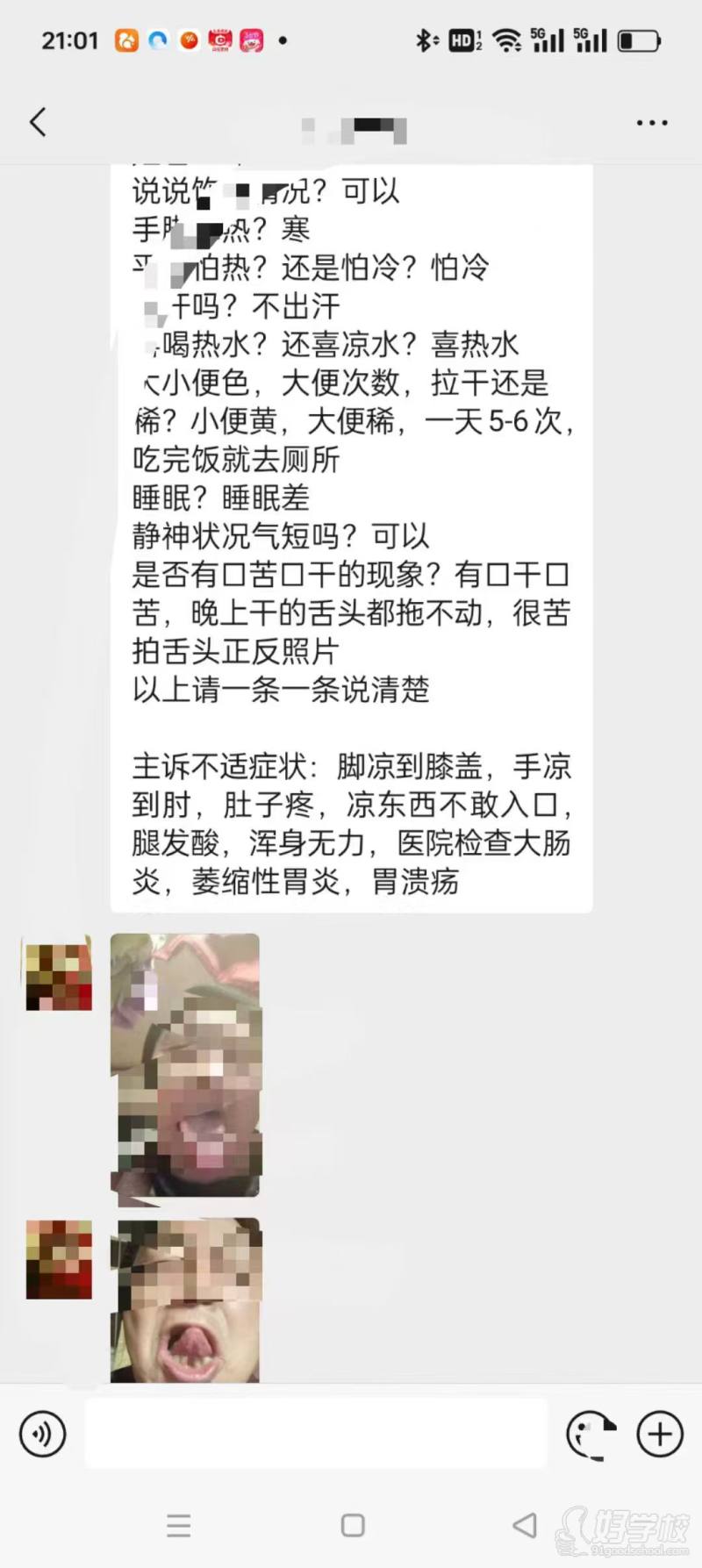Tap the Android back navigation button
Image resolution: width=702 pixels, height=1568 pixels.
click(x=524, y=1527)
